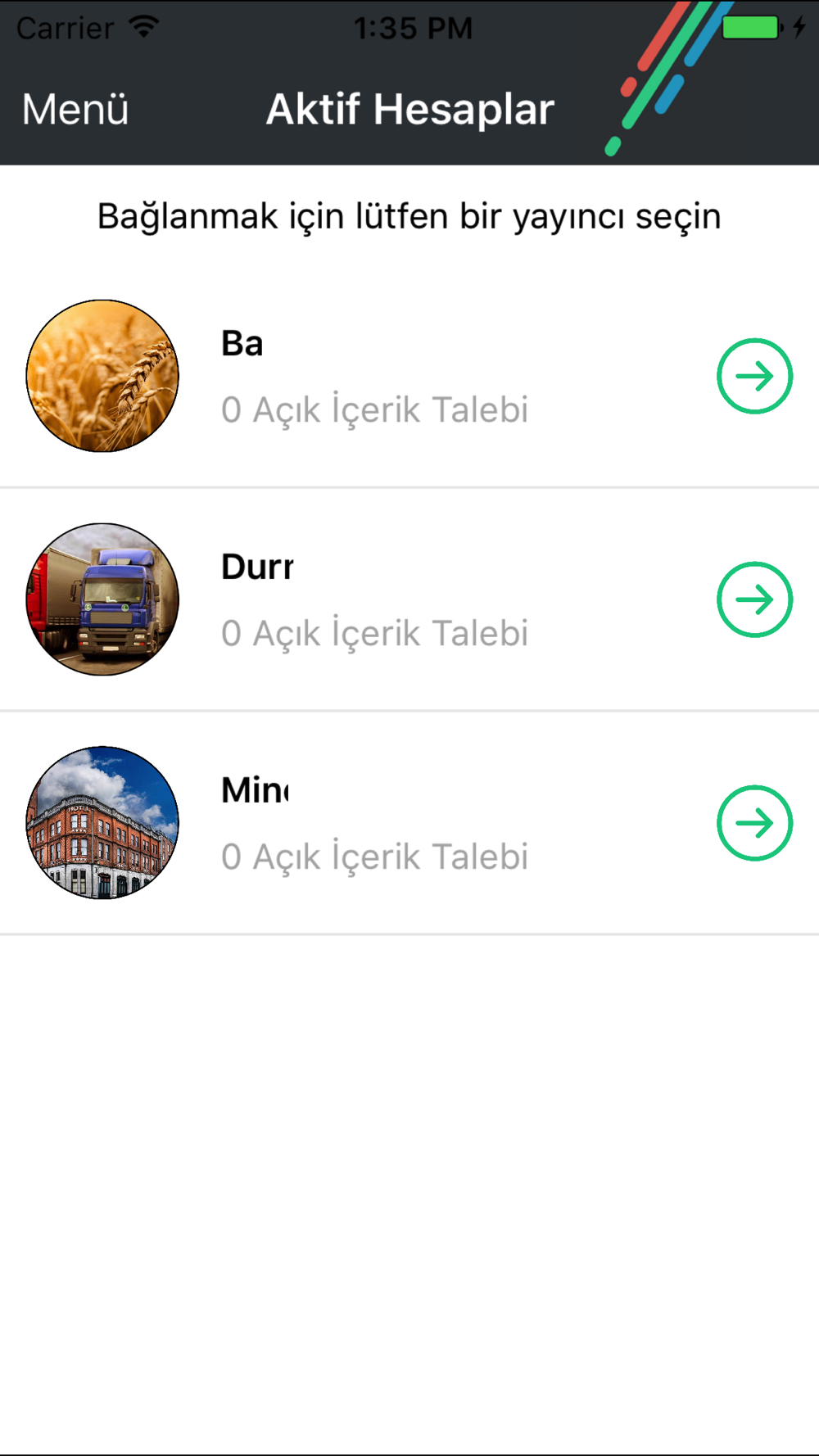Tap the green arrow for Durr

754,599
